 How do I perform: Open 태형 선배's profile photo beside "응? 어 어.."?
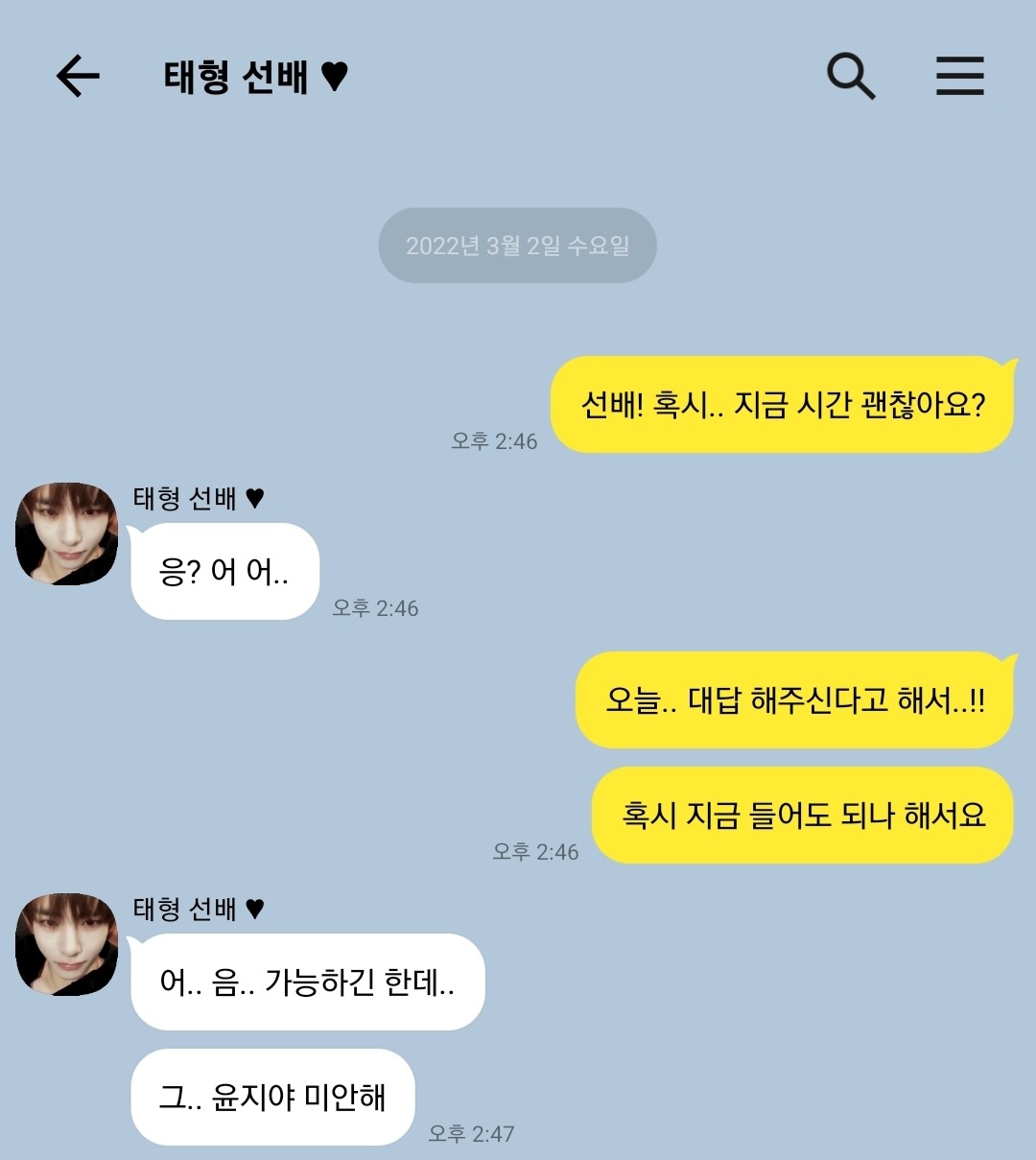pos(66,534)
